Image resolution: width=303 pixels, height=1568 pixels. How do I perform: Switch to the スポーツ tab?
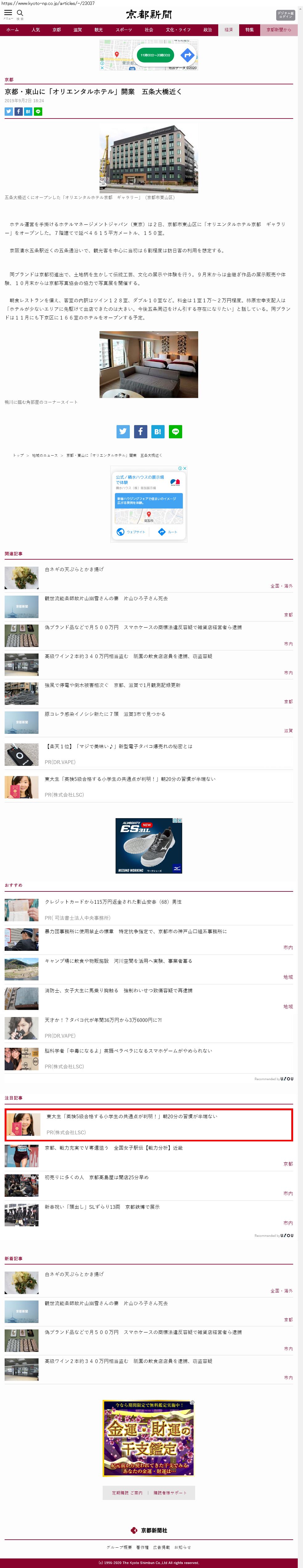[x=124, y=30]
